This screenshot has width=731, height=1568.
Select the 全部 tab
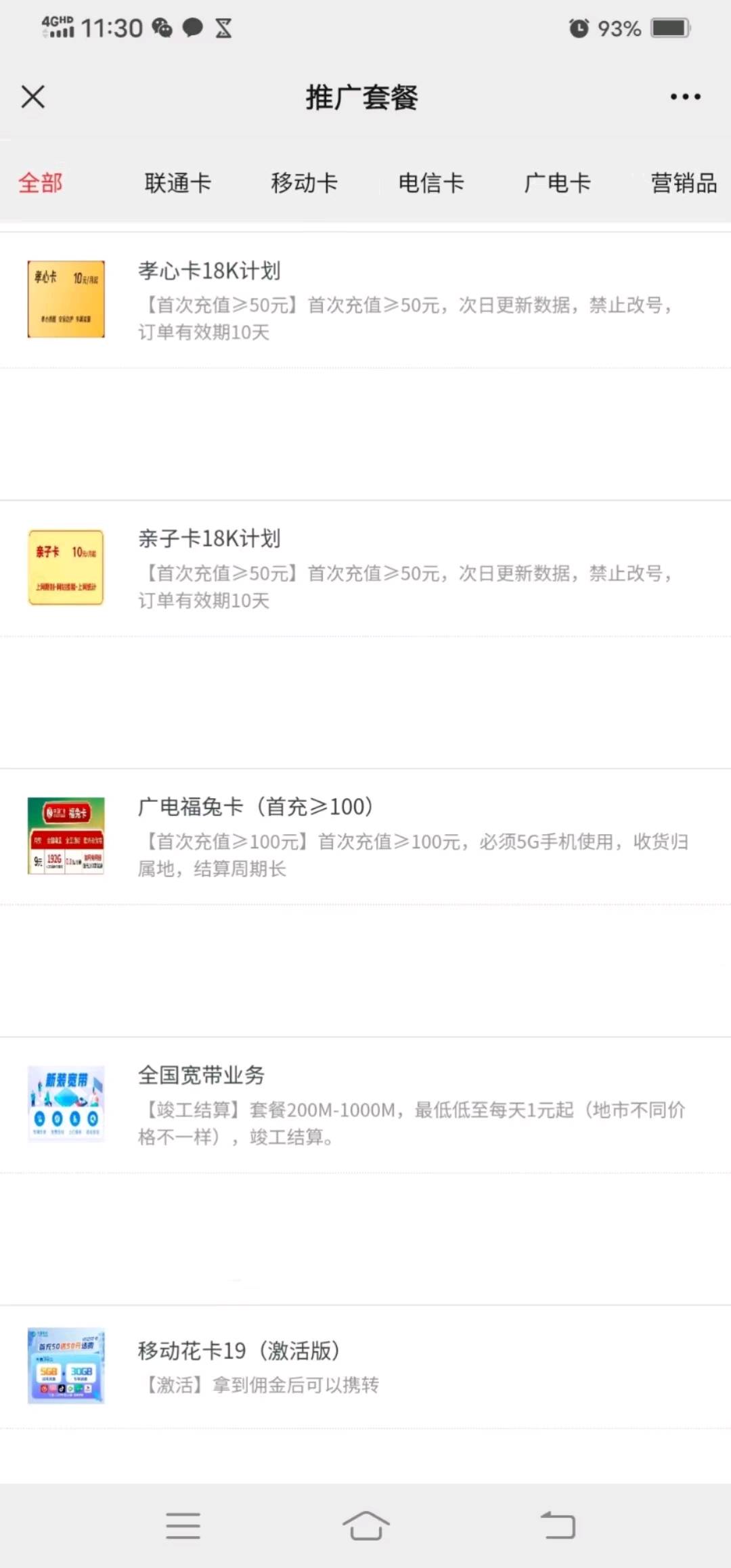pyautogui.click(x=41, y=183)
